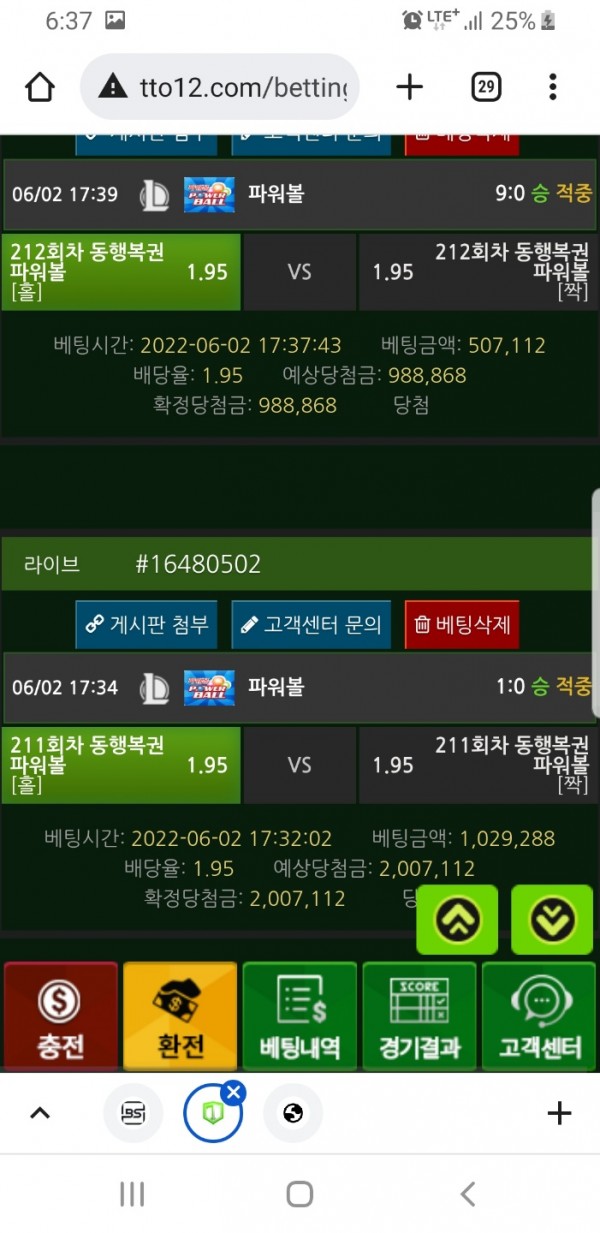Expand the bottom tab strip caret
The width and height of the screenshot is (600, 1233).
tap(40, 1112)
